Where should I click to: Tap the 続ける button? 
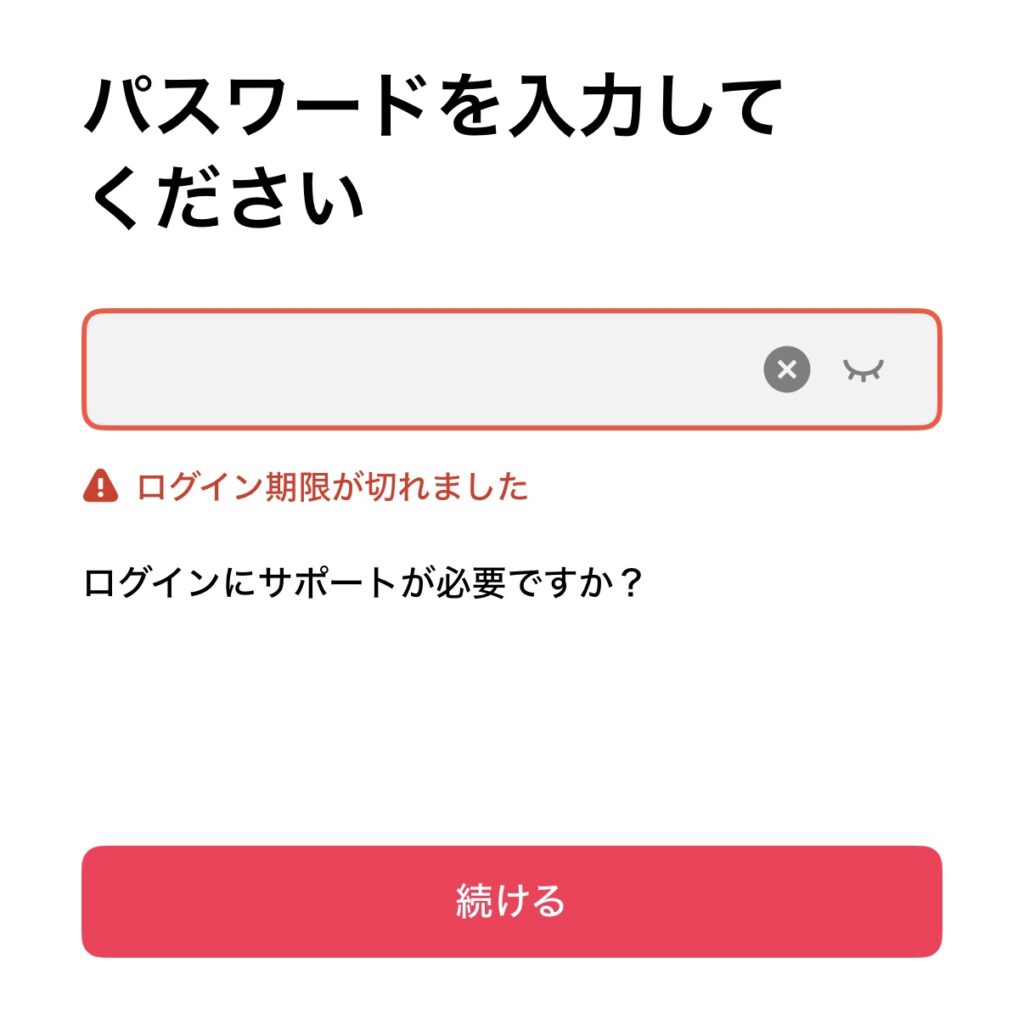[511, 901]
